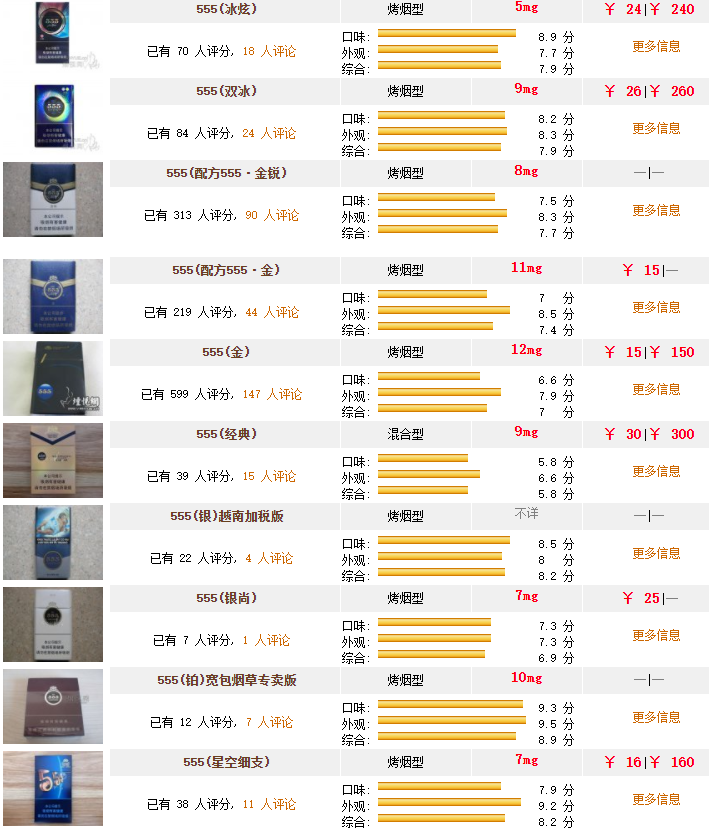Screen dimensions: 709x833
Task: Check the 15 人评论 on 555(经典)
Action: coord(269,476)
